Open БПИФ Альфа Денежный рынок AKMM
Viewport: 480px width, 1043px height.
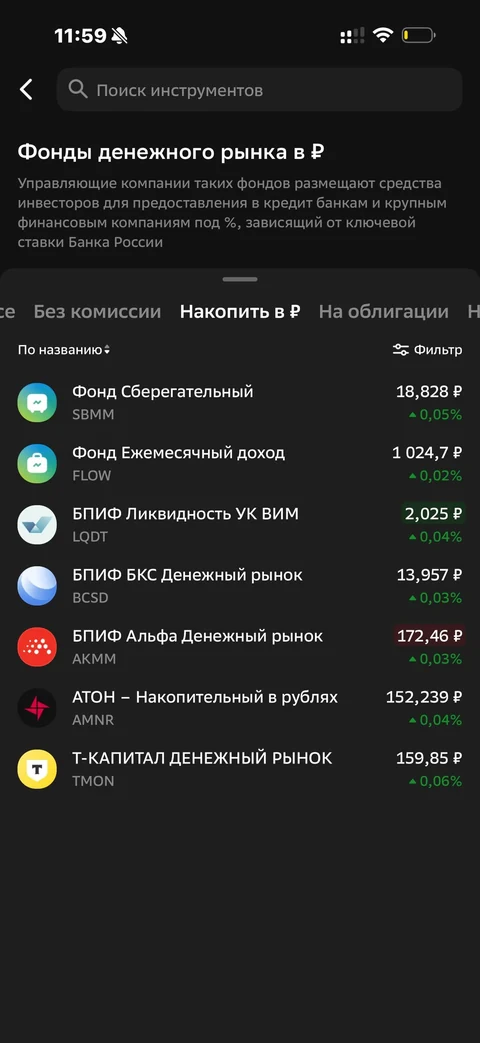pos(240,647)
